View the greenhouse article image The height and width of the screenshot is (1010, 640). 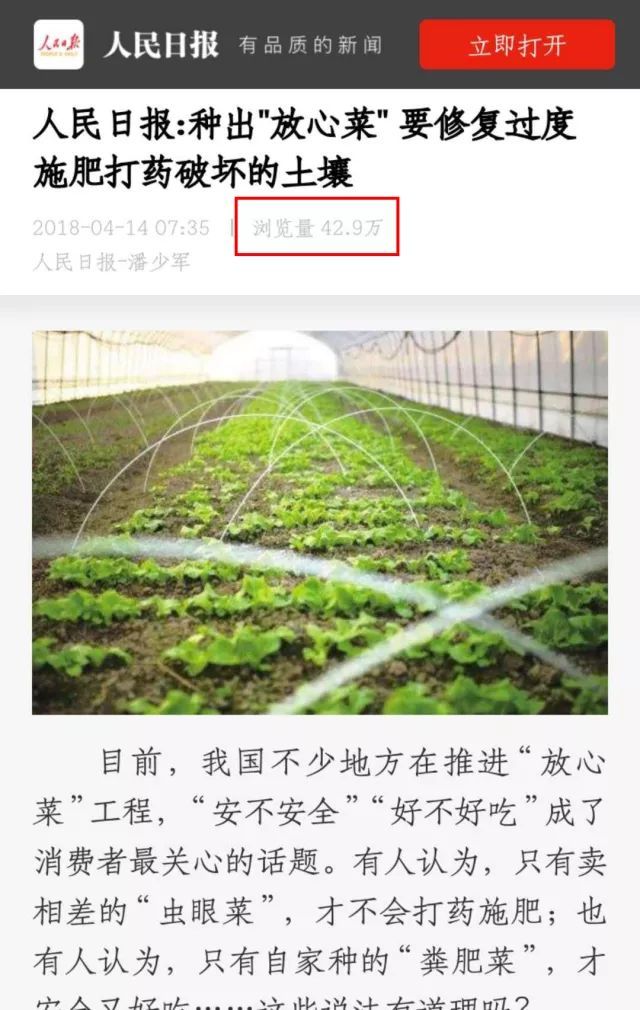[320, 522]
